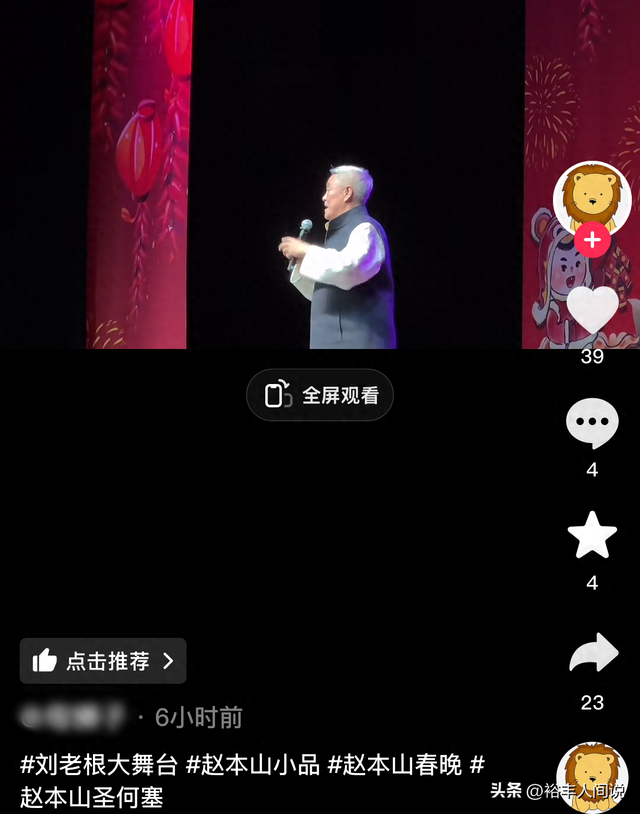Add the video to favorites with the star
640x814 pixels.
(x=592, y=536)
